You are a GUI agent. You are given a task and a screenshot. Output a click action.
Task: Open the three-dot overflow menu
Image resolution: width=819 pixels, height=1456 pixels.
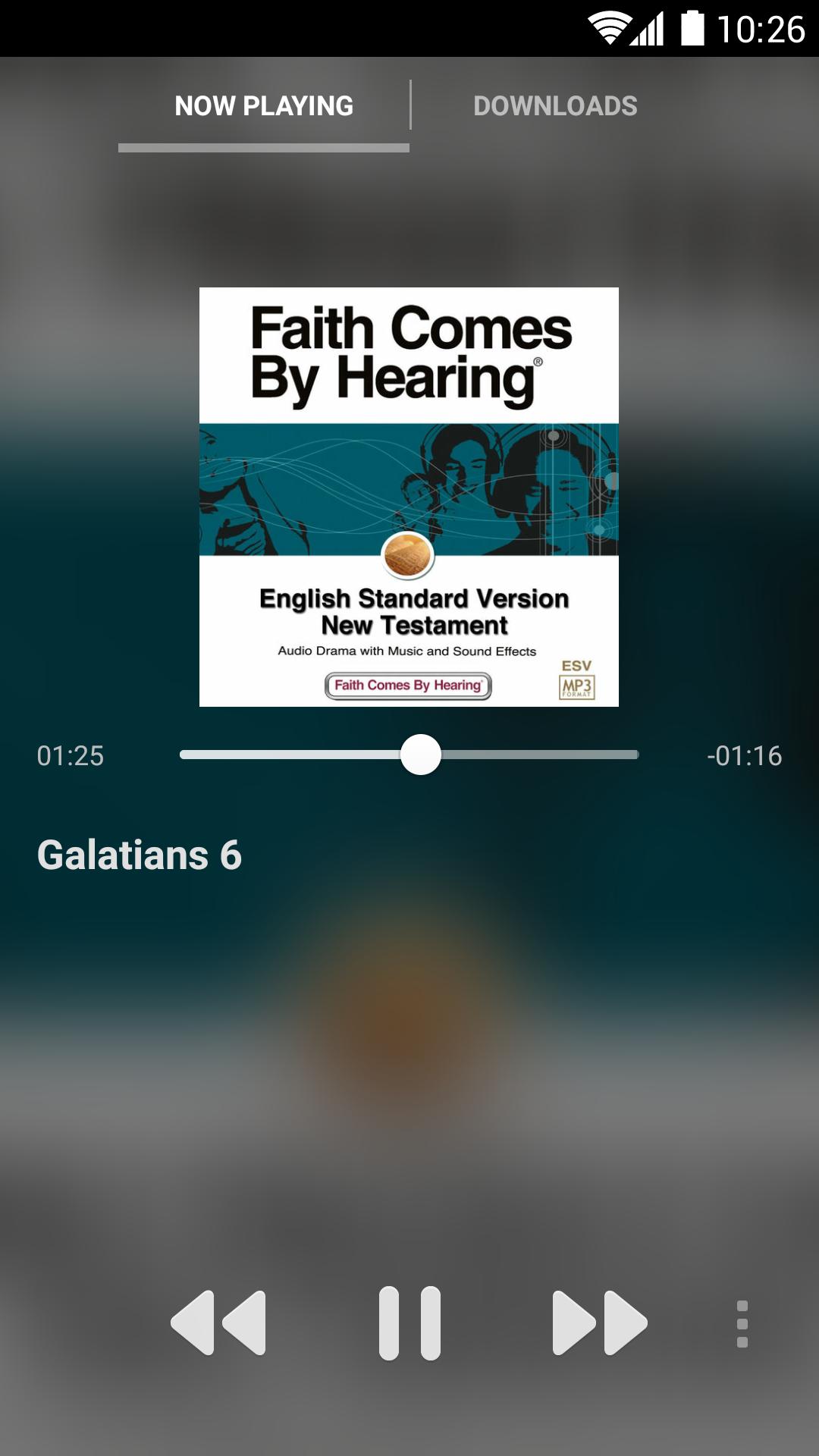point(742,1324)
